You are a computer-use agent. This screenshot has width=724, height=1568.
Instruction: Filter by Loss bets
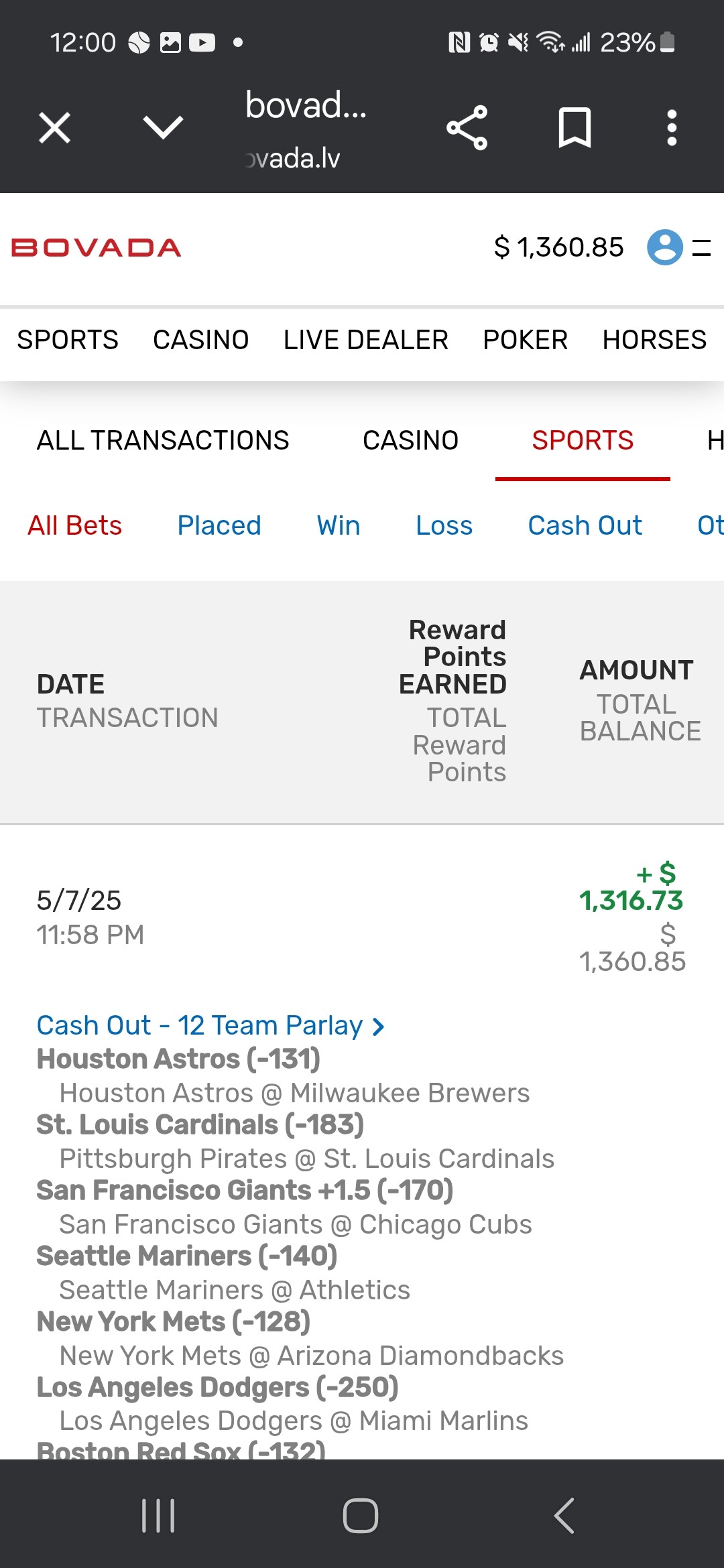coord(444,525)
